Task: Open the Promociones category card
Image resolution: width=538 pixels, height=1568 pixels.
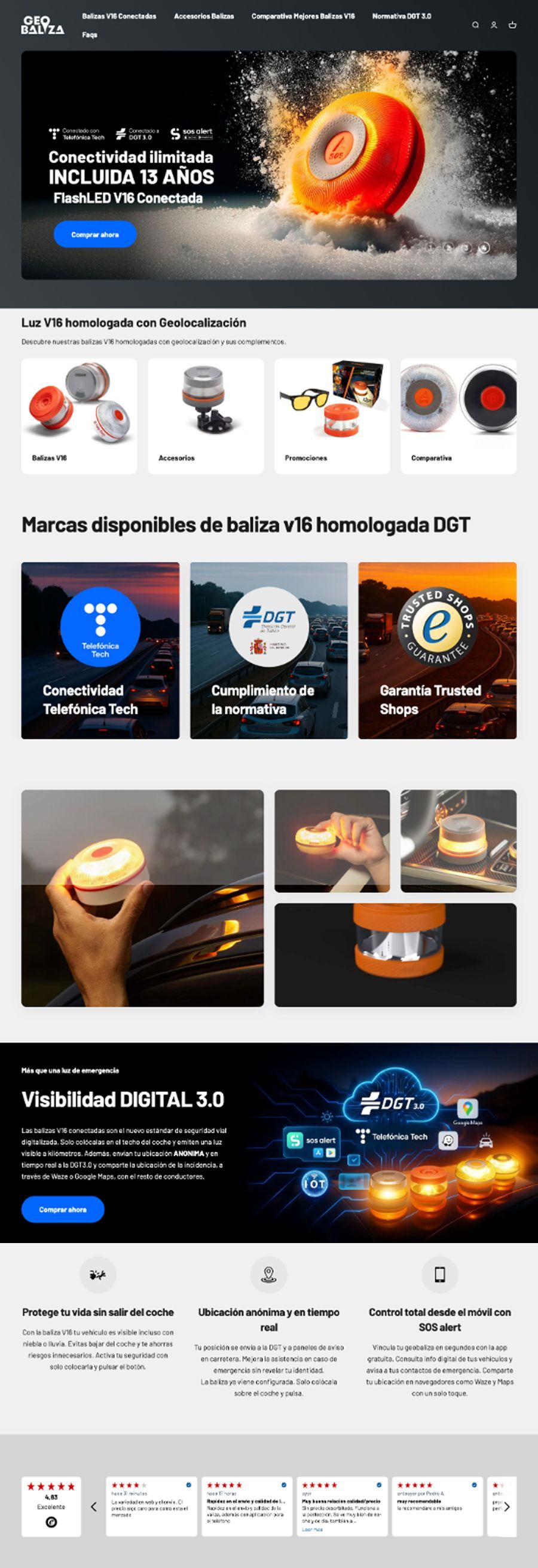Action: 331,416
